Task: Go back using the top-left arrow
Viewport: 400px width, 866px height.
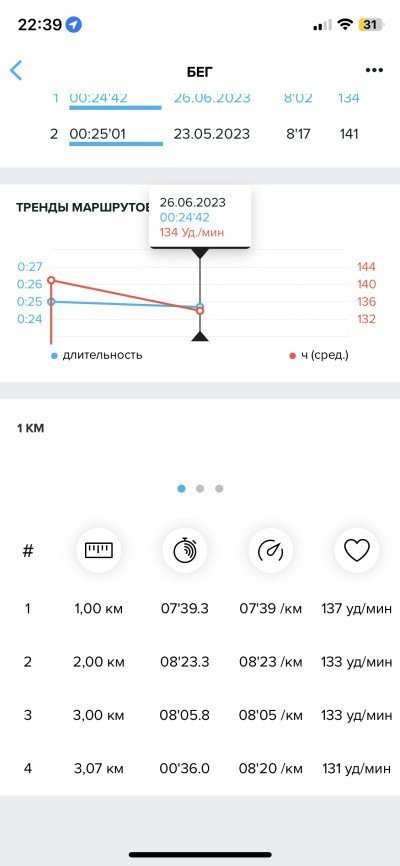Action: click(x=16, y=71)
